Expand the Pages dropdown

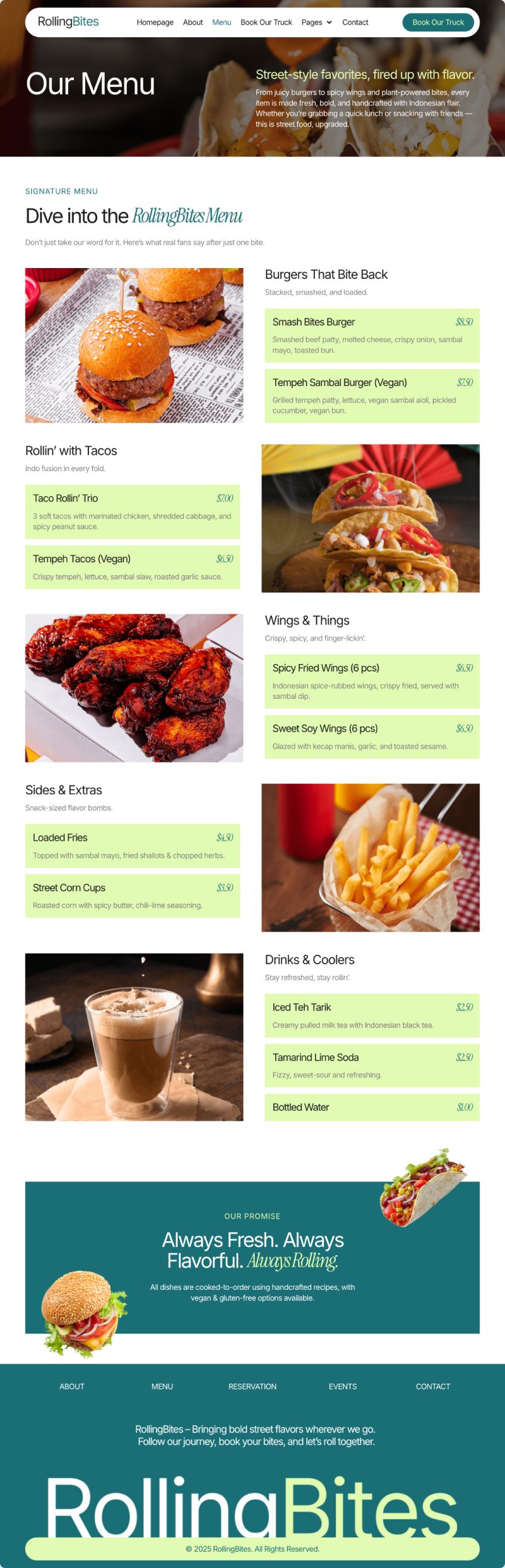coord(316,22)
